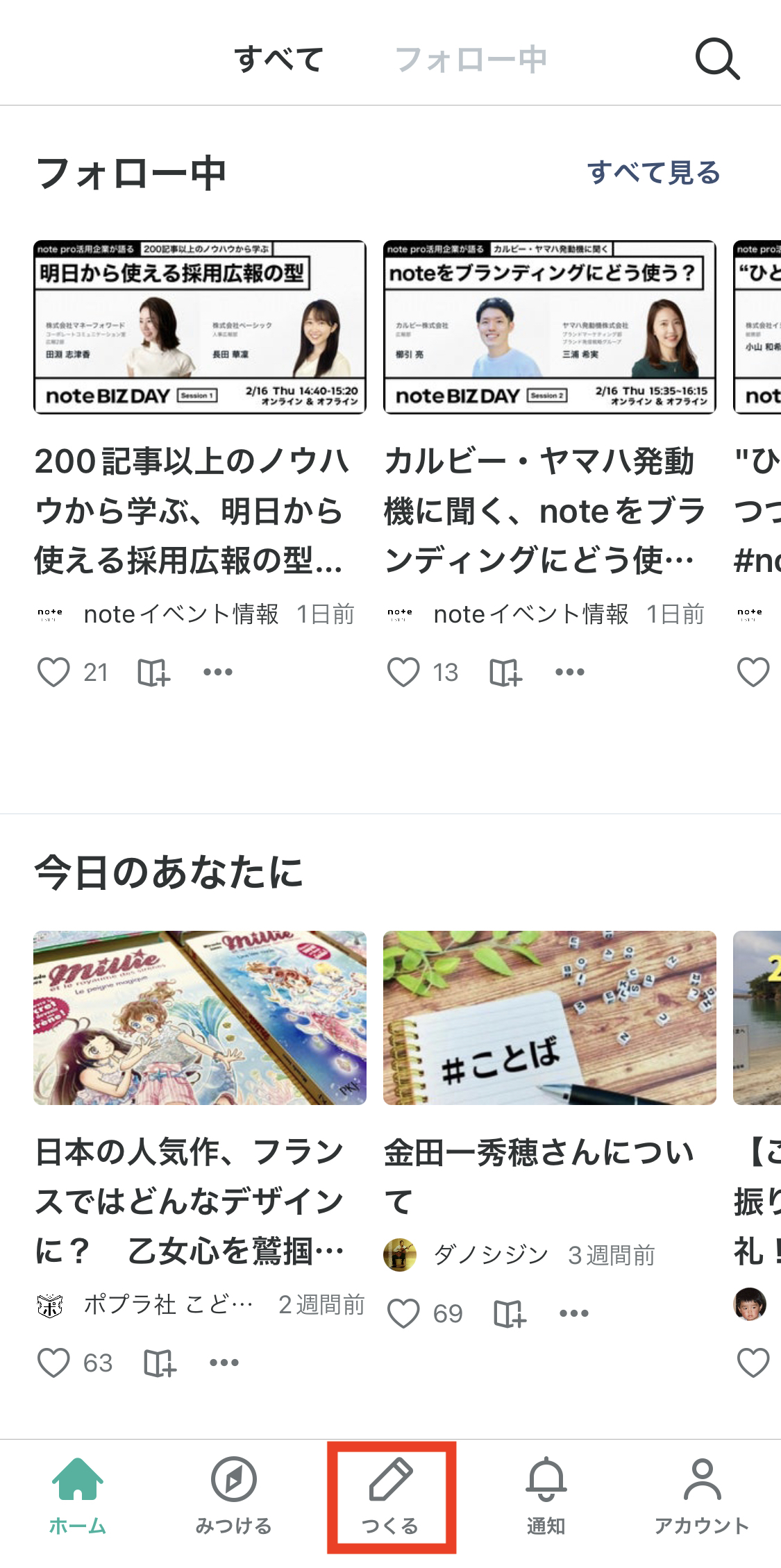Like the カルビー・ヤマハ発動機 article
This screenshot has height=1568, width=781.
pyautogui.click(x=403, y=672)
